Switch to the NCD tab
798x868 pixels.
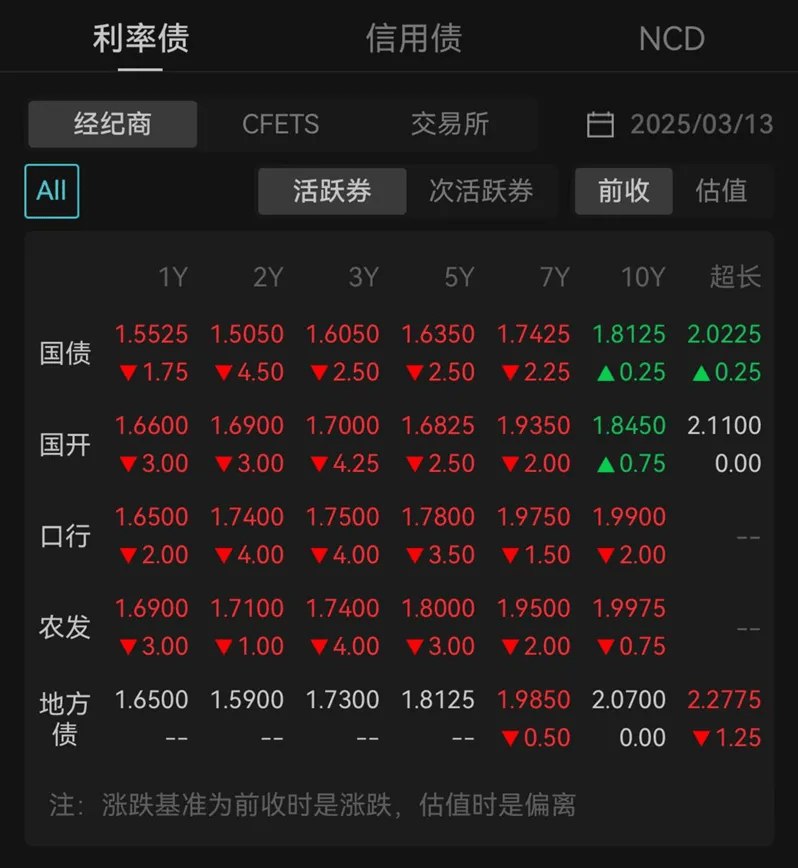671,40
